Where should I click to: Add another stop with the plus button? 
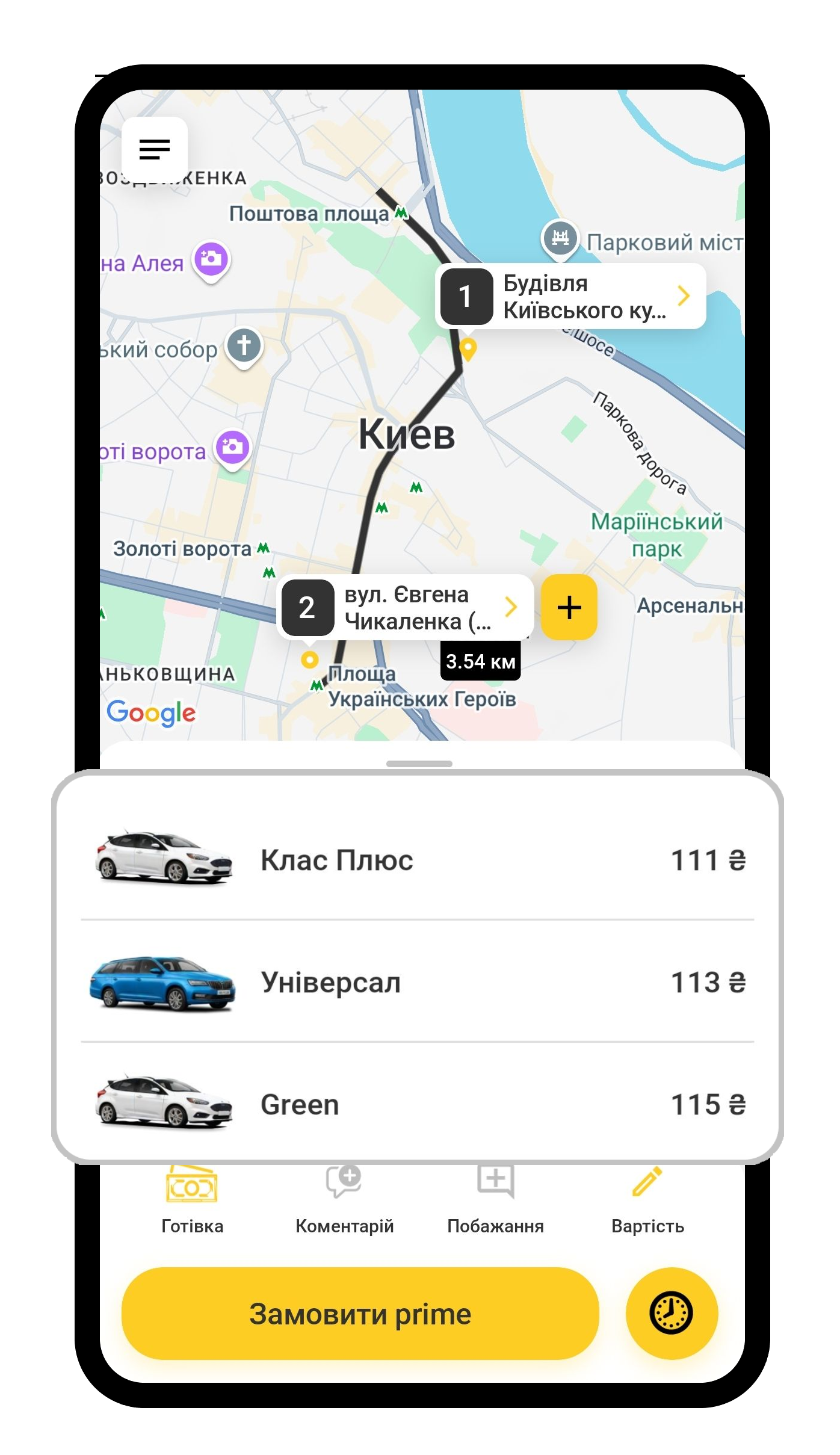pos(569,607)
